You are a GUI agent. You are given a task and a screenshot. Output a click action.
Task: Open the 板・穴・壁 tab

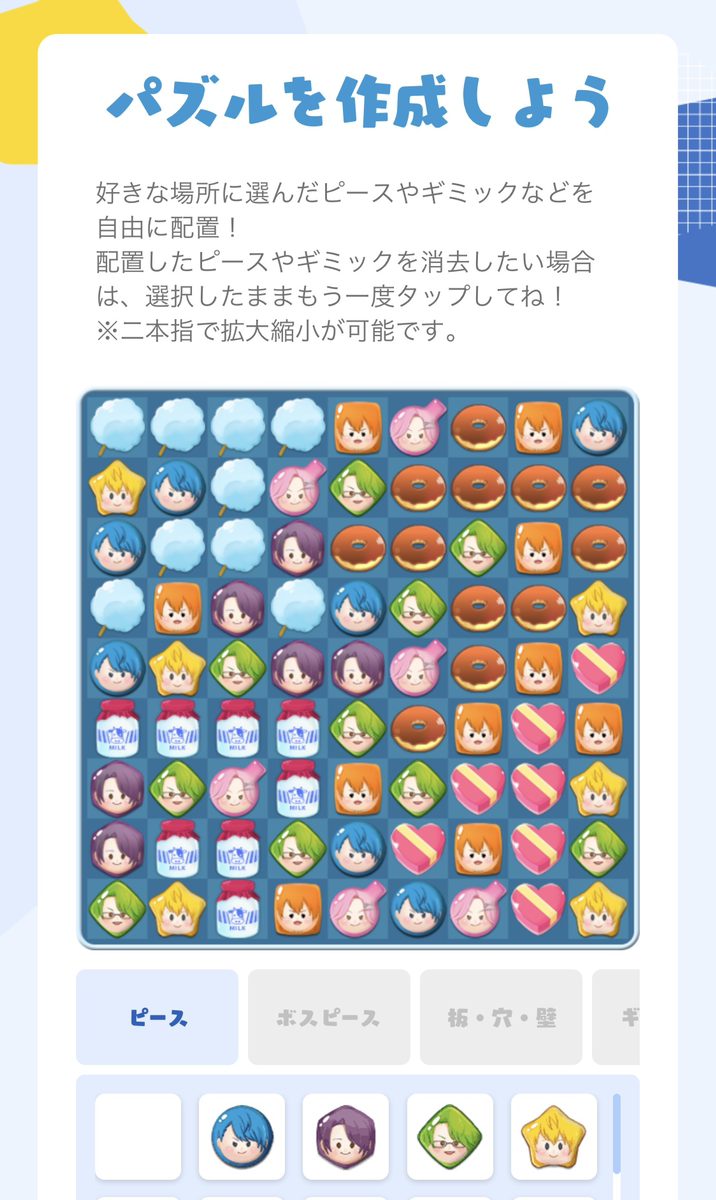pyautogui.click(x=501, y=1017)
